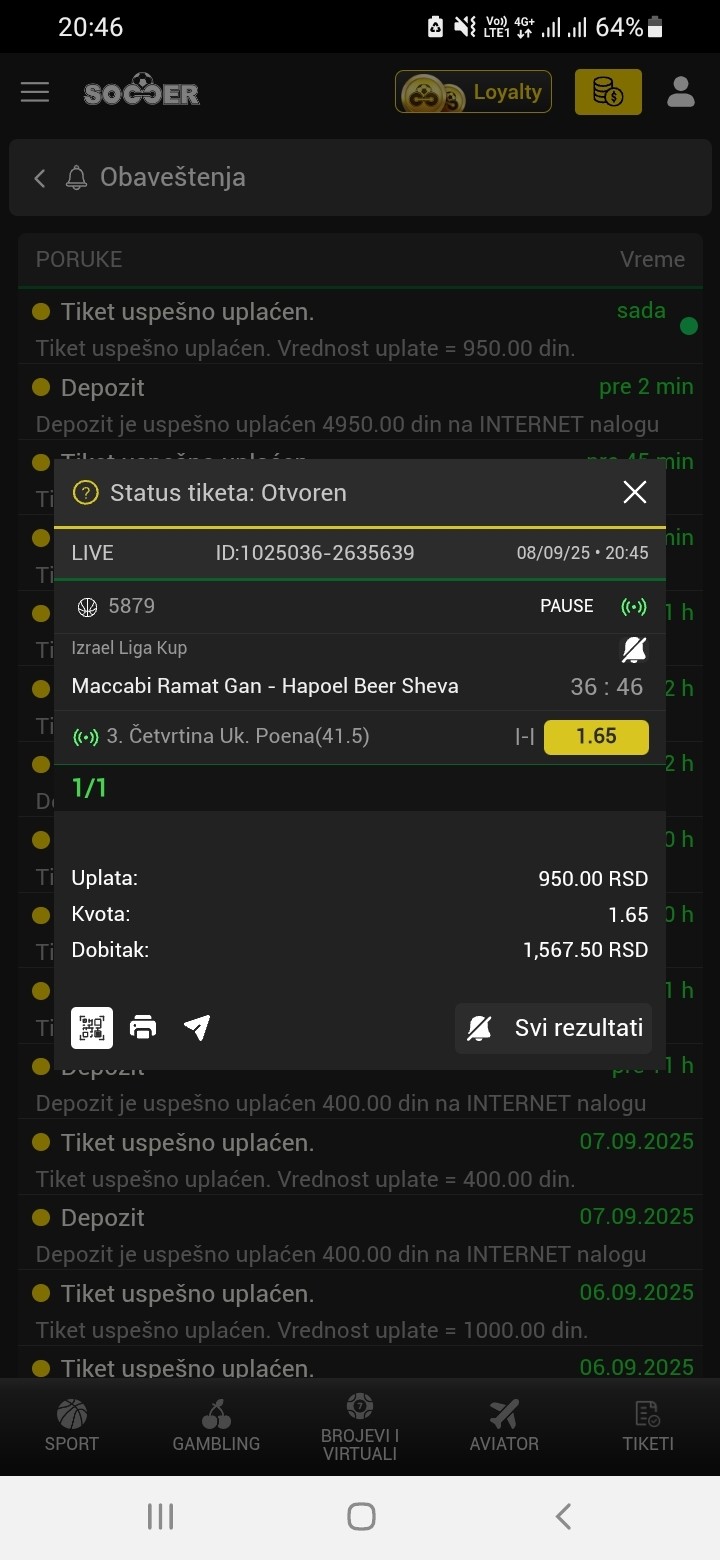Open the Depozit notification dated 07.09.2025
The width and height of the screenshot is (720, 1560).
(360, 1236)
